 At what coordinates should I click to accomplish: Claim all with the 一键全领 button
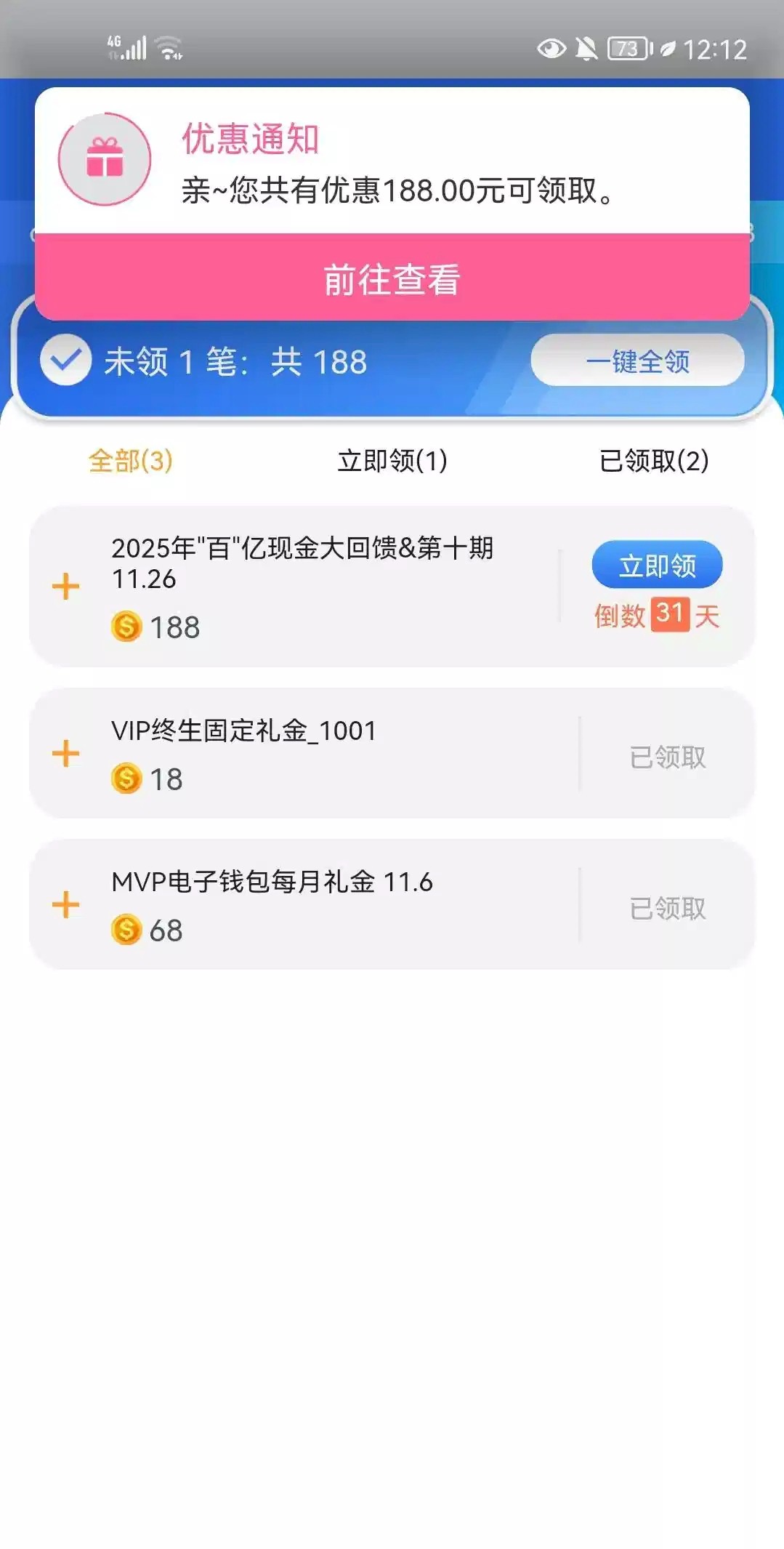coord(637,361)
